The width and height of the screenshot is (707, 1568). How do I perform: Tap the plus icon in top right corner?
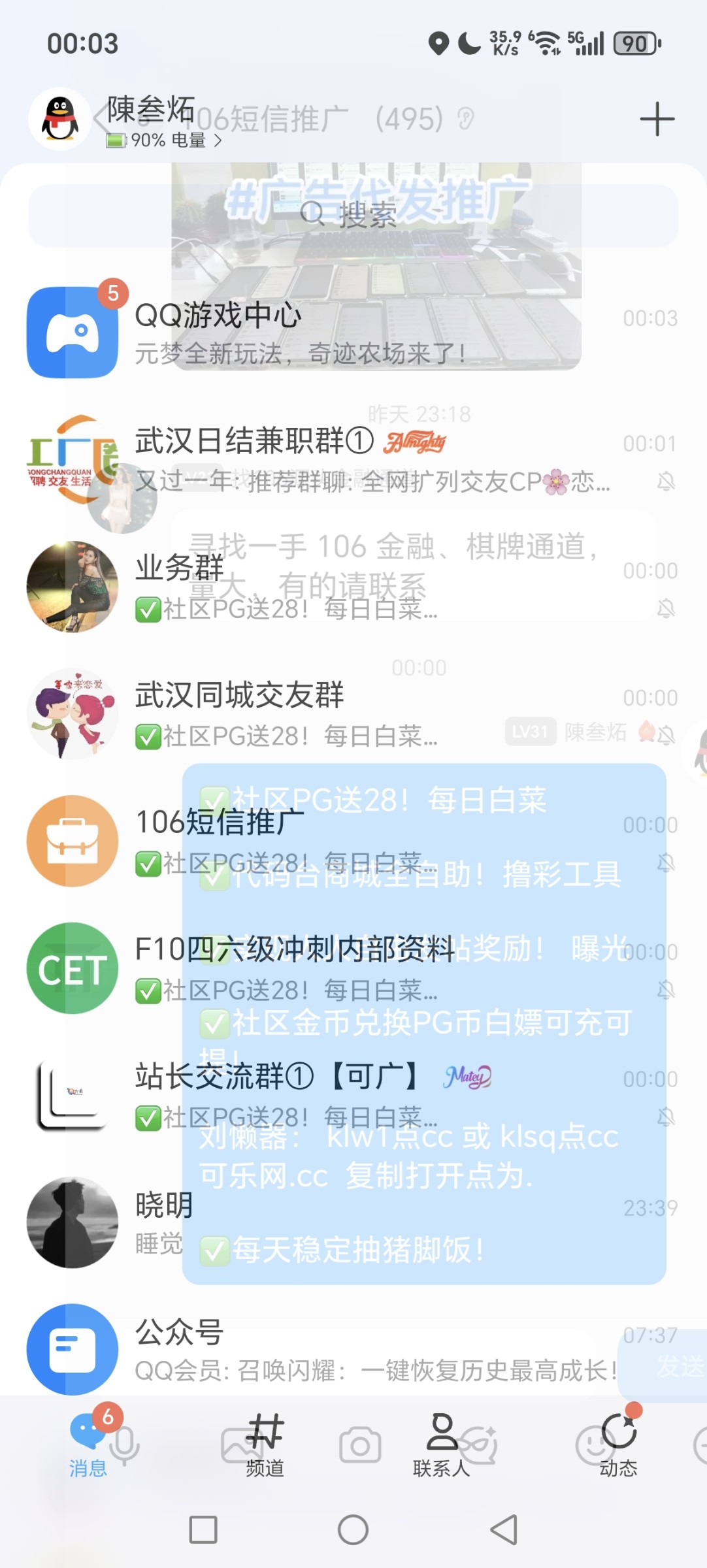tap(657, 119)
